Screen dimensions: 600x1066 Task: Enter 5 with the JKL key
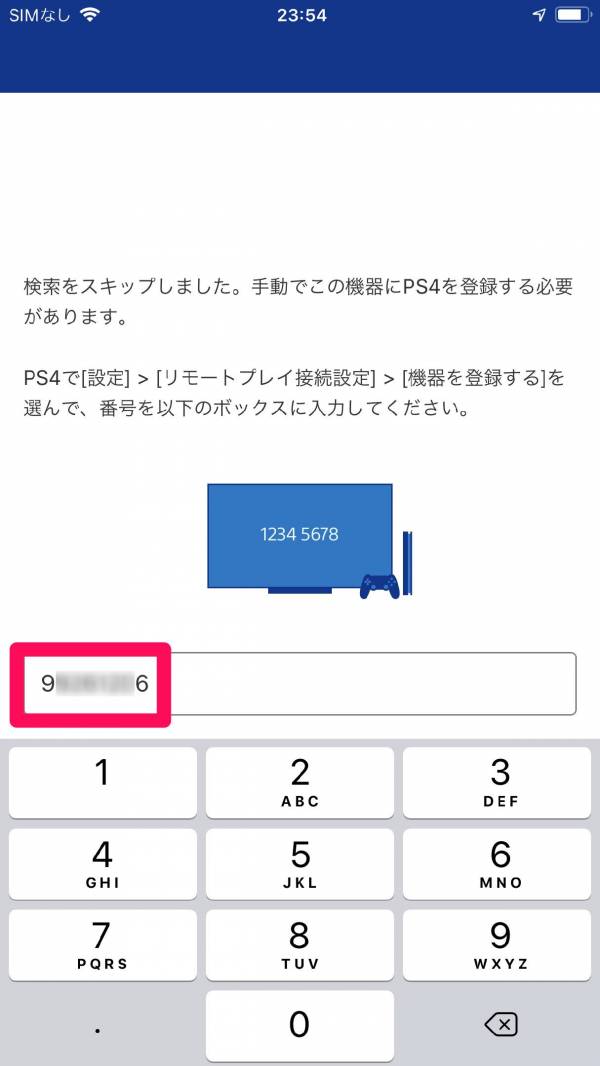pyautogui.click(x=300, y=864)
